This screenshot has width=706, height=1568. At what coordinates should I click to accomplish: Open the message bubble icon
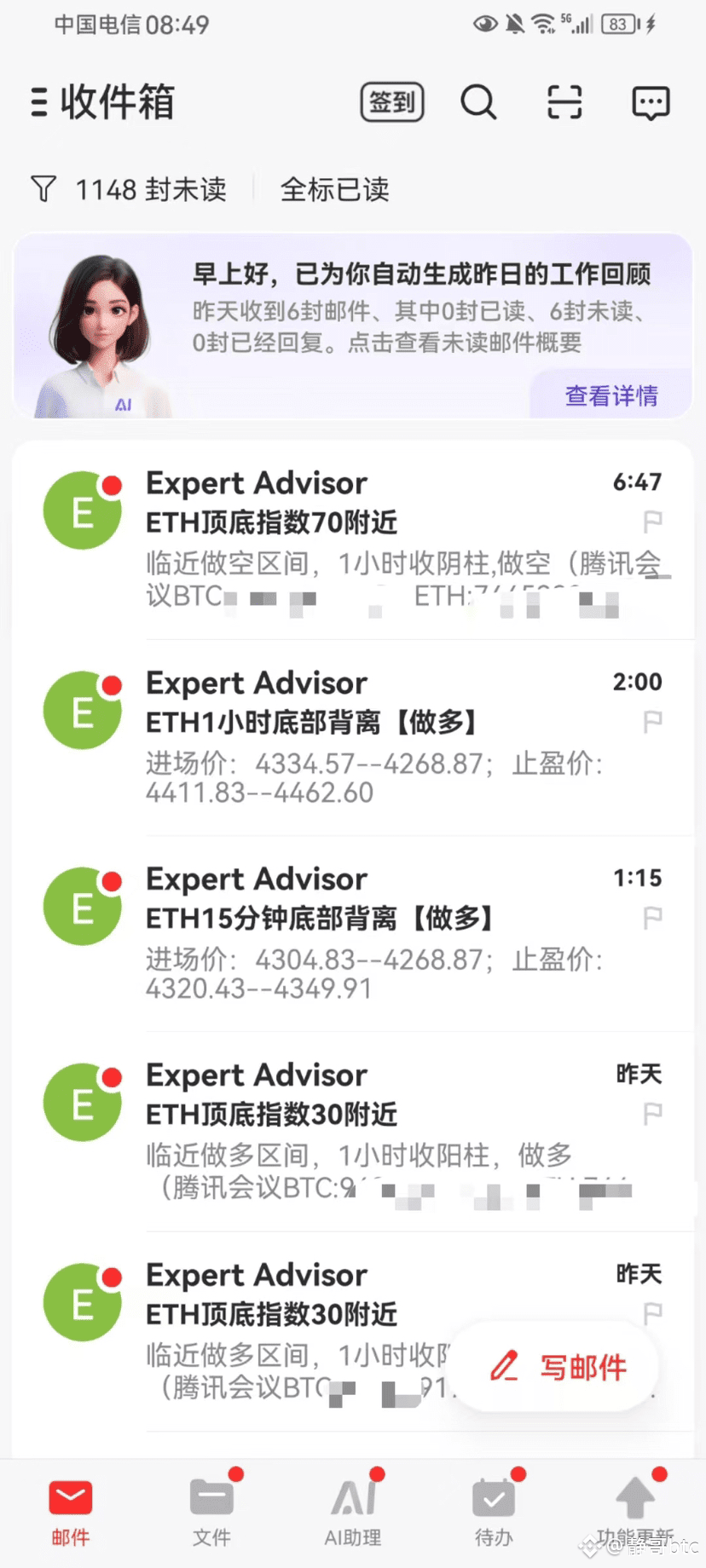(x=651, y=103)
